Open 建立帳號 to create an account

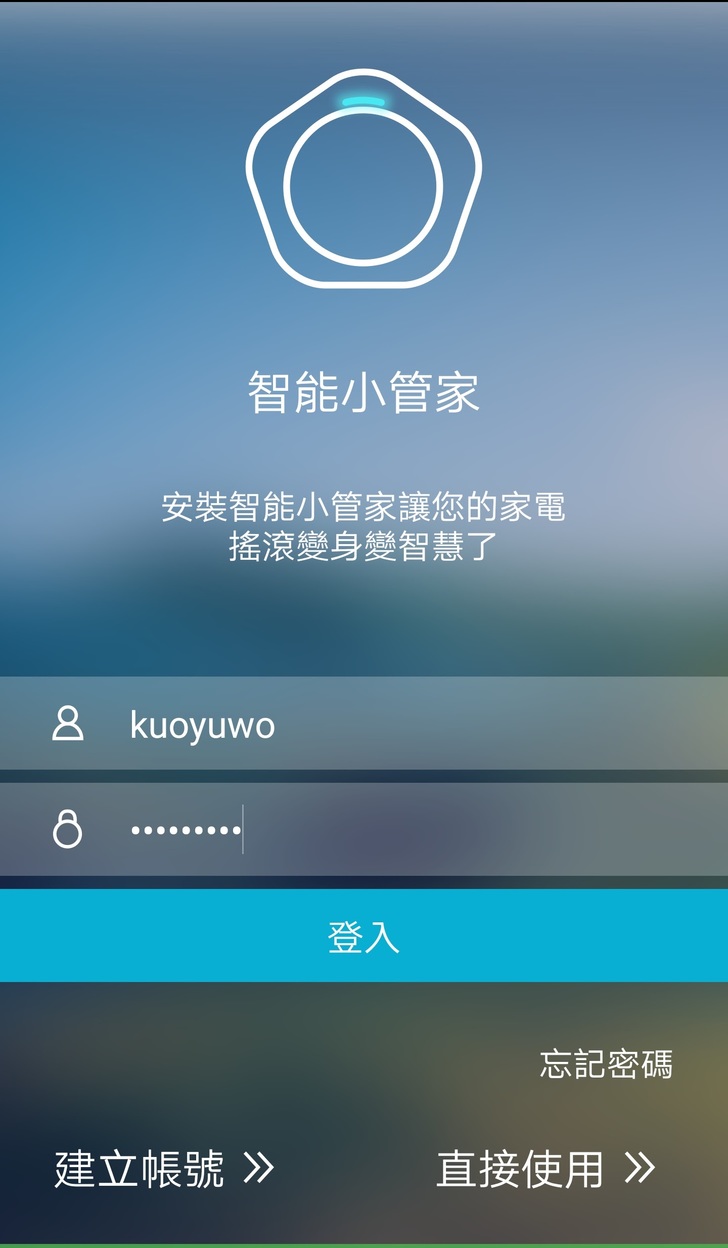(x=164, y=1168)
